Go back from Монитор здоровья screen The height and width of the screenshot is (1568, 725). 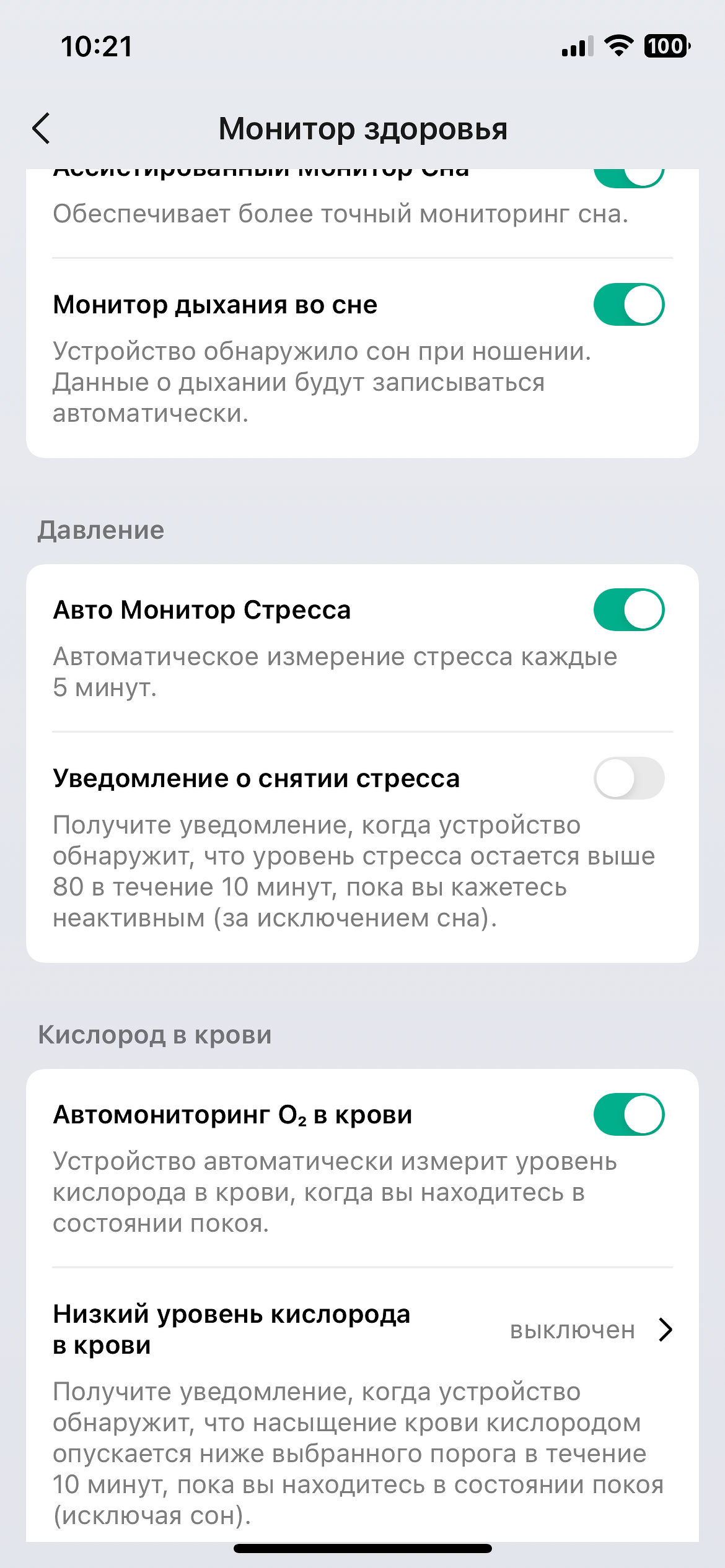(42, 129)
